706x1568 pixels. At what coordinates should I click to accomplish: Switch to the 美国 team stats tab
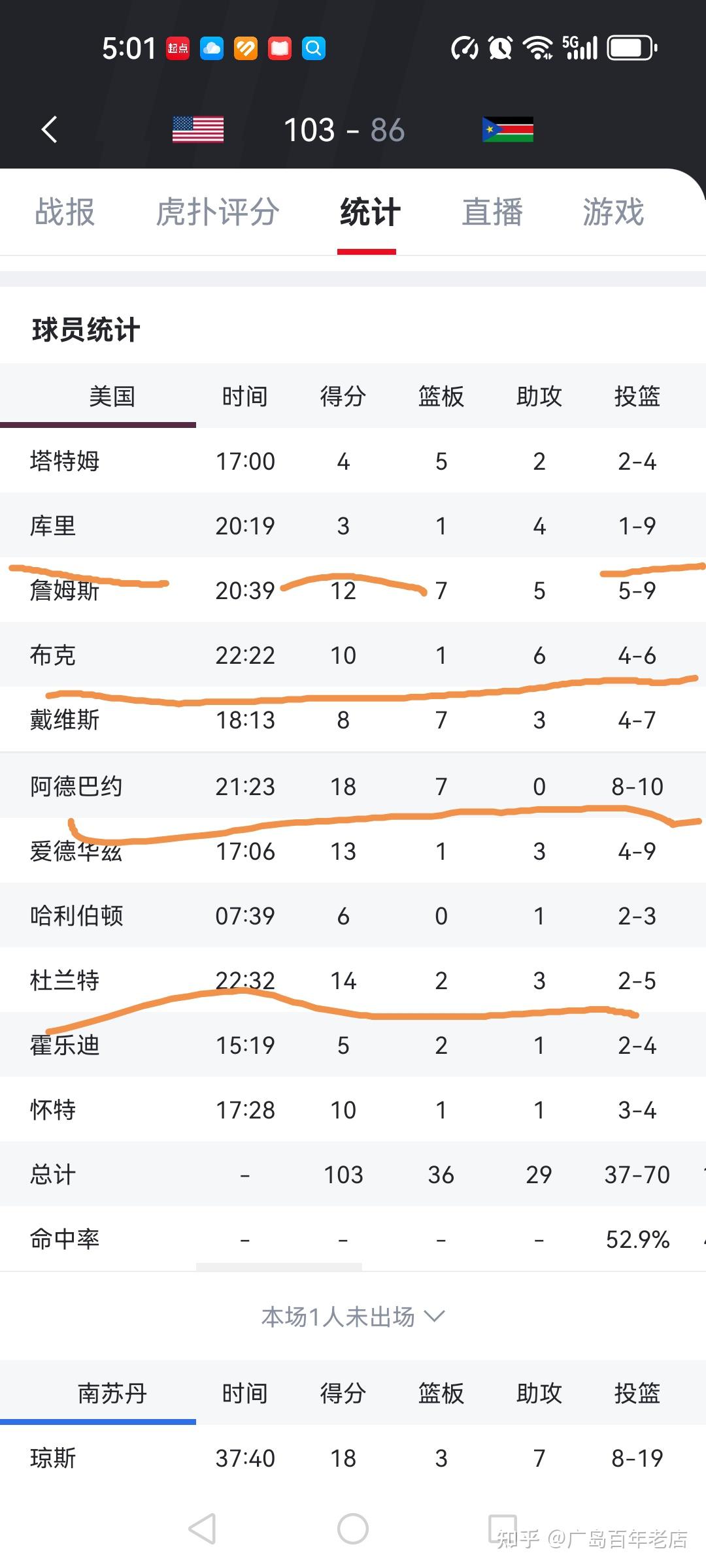pyautogui.click(x=112, y=395)
